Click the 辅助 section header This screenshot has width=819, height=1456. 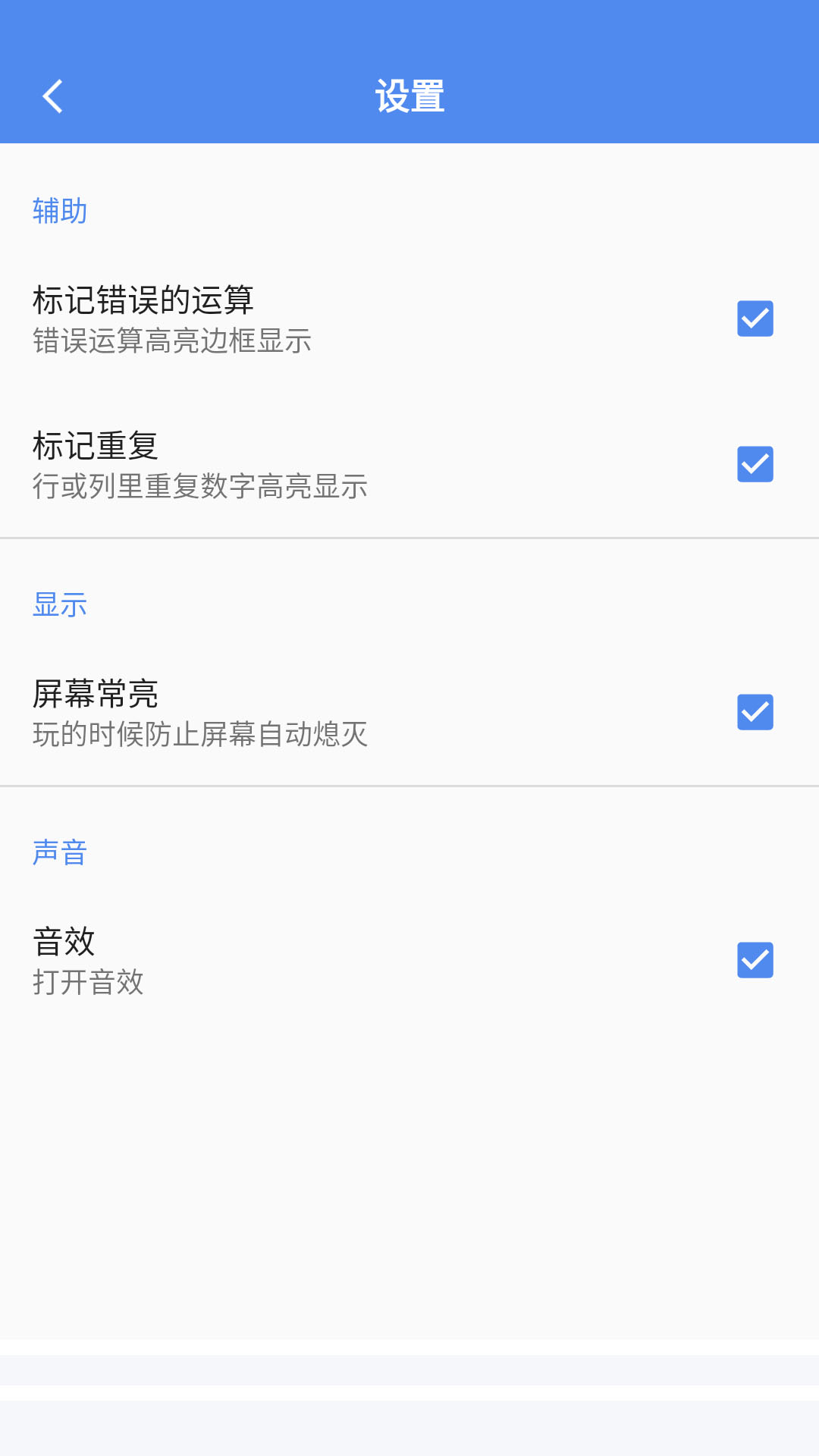[60, 211]
